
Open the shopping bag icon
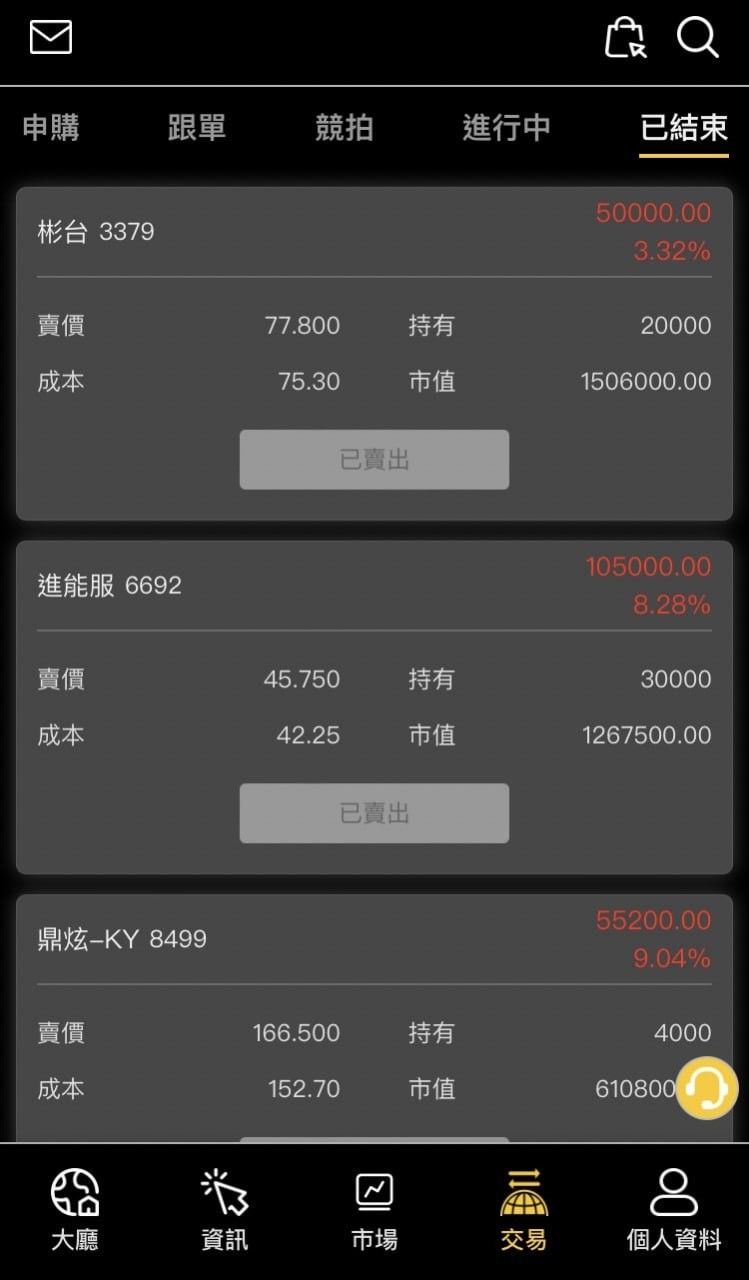coord(625,38)
